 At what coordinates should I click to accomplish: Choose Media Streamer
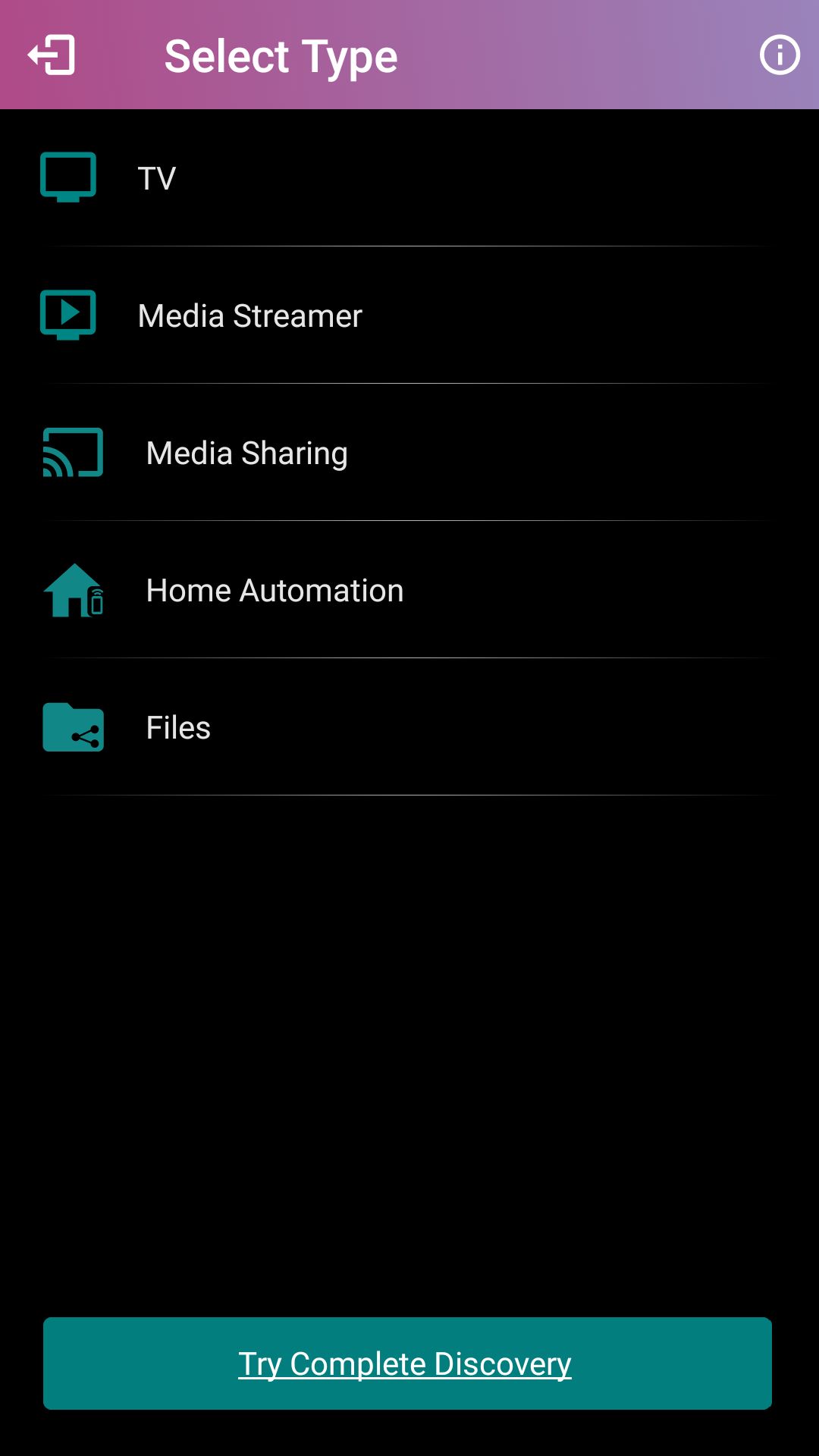(x=409, y=315)
